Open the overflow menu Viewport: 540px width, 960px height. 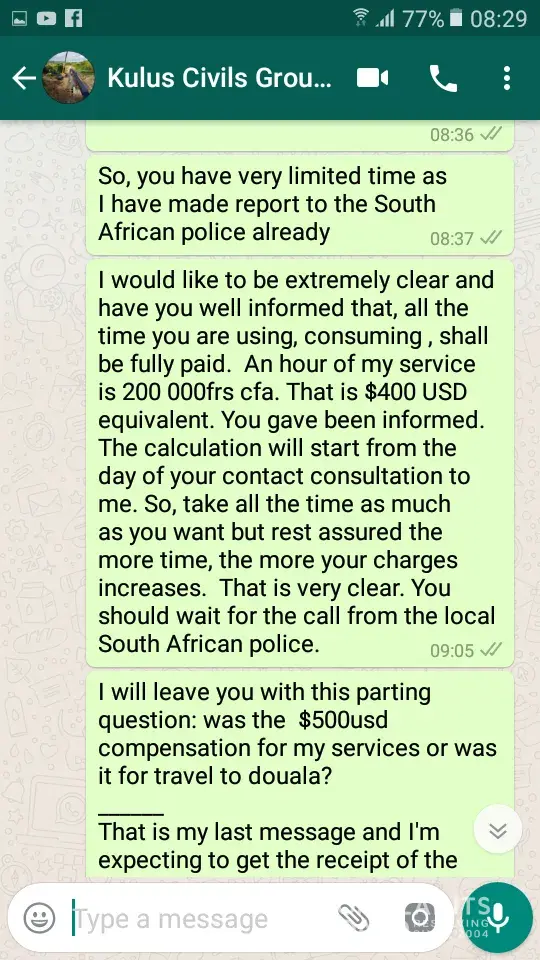pos(506,78)
